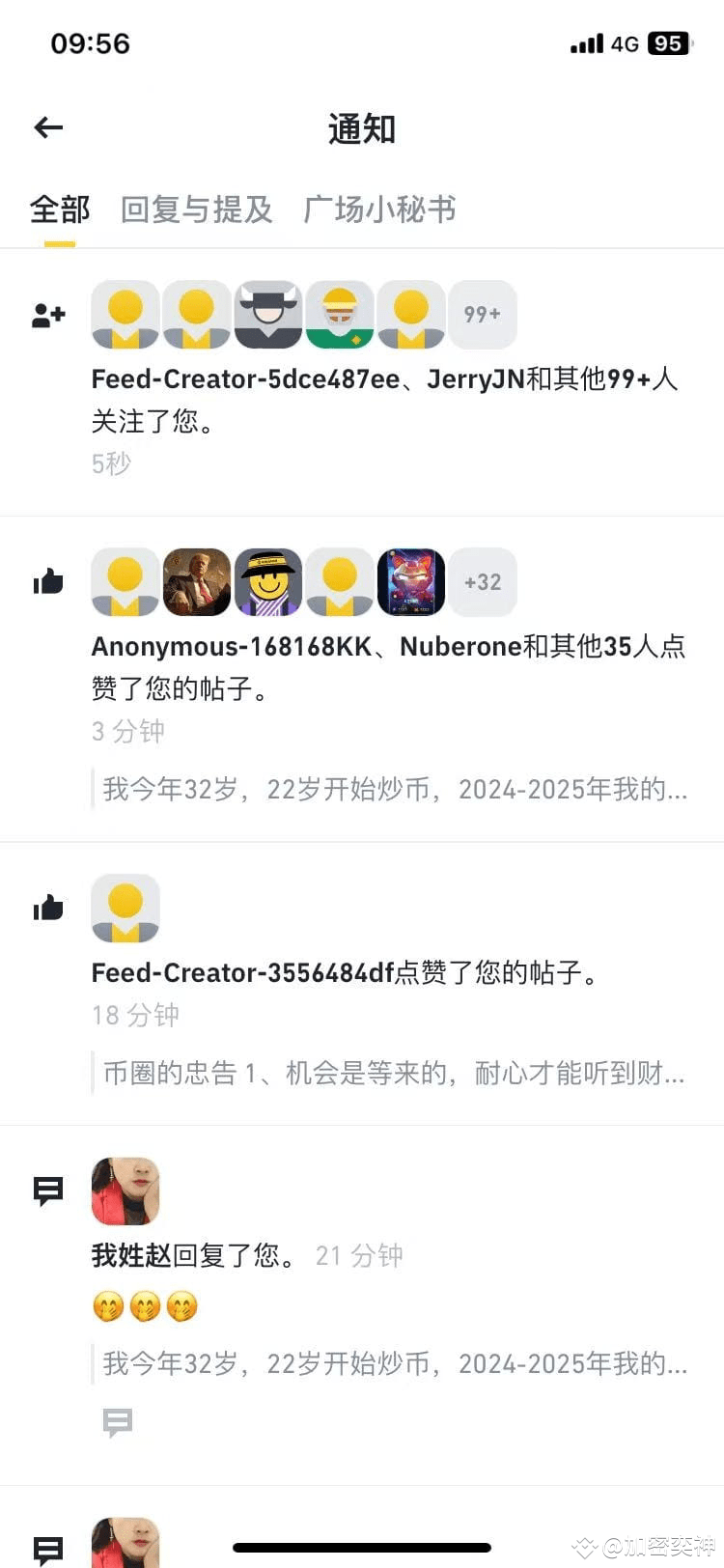Tap the 99+ followers overflow badge
This screenshot has width=724, height=1568.
tap(482, 314)
